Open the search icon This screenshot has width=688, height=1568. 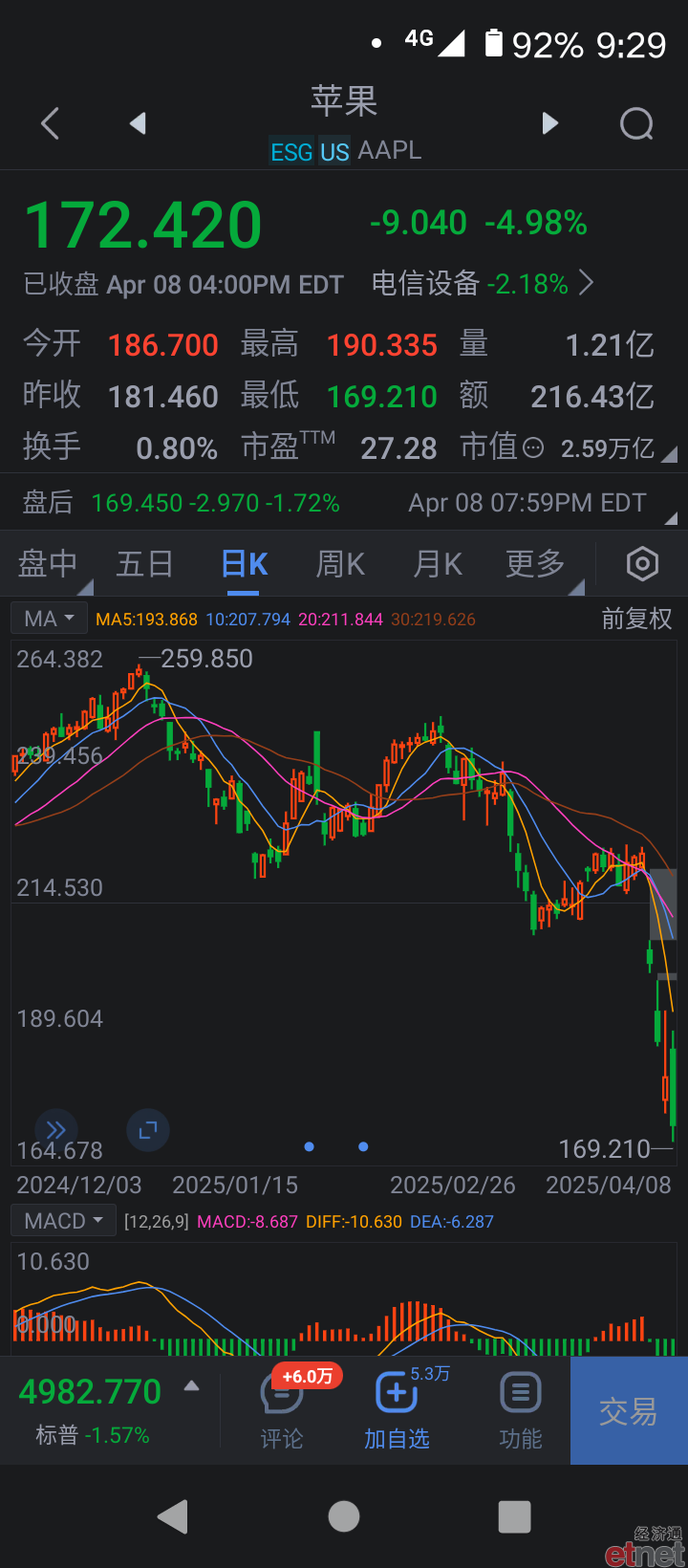tap(636, 123)
